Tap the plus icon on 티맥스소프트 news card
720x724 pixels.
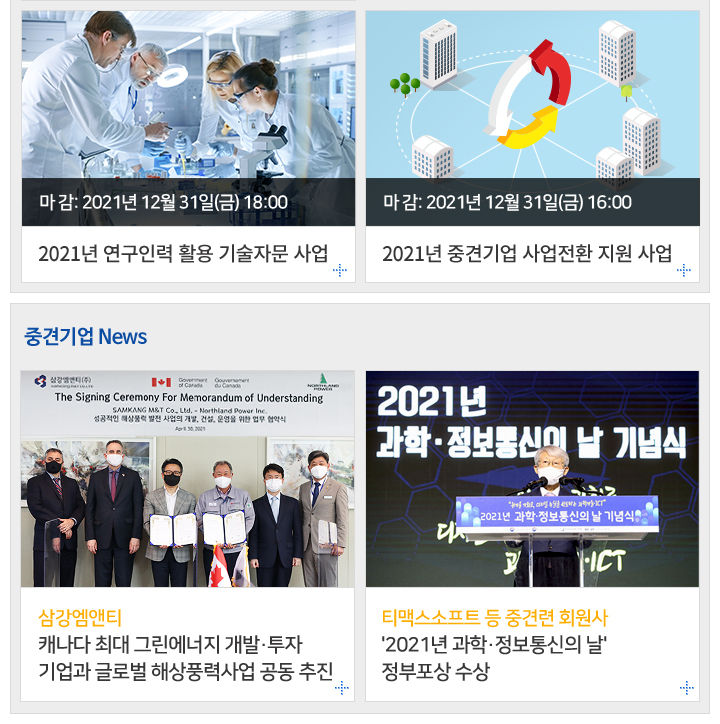click(686, 687)
